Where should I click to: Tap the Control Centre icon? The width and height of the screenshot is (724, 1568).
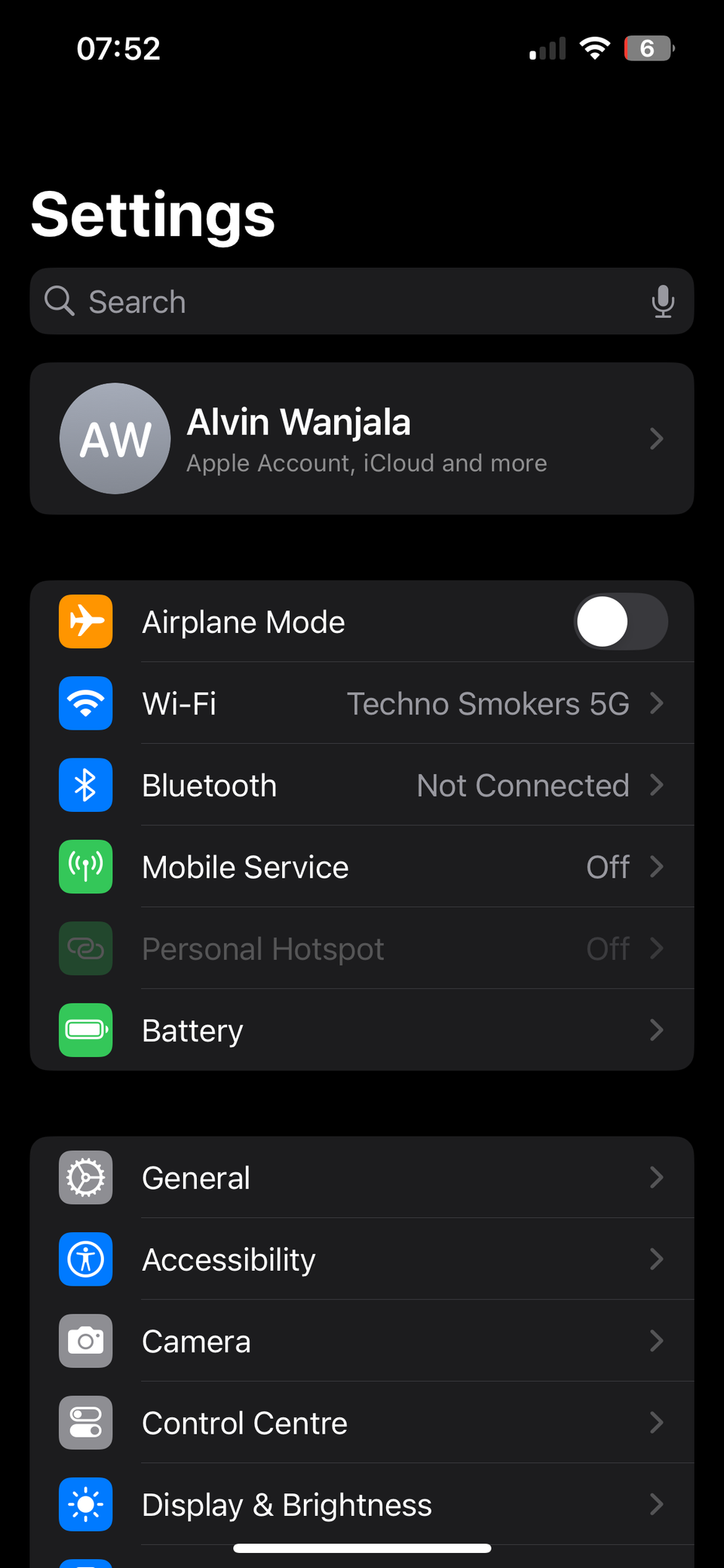(x=85, y=1422)
